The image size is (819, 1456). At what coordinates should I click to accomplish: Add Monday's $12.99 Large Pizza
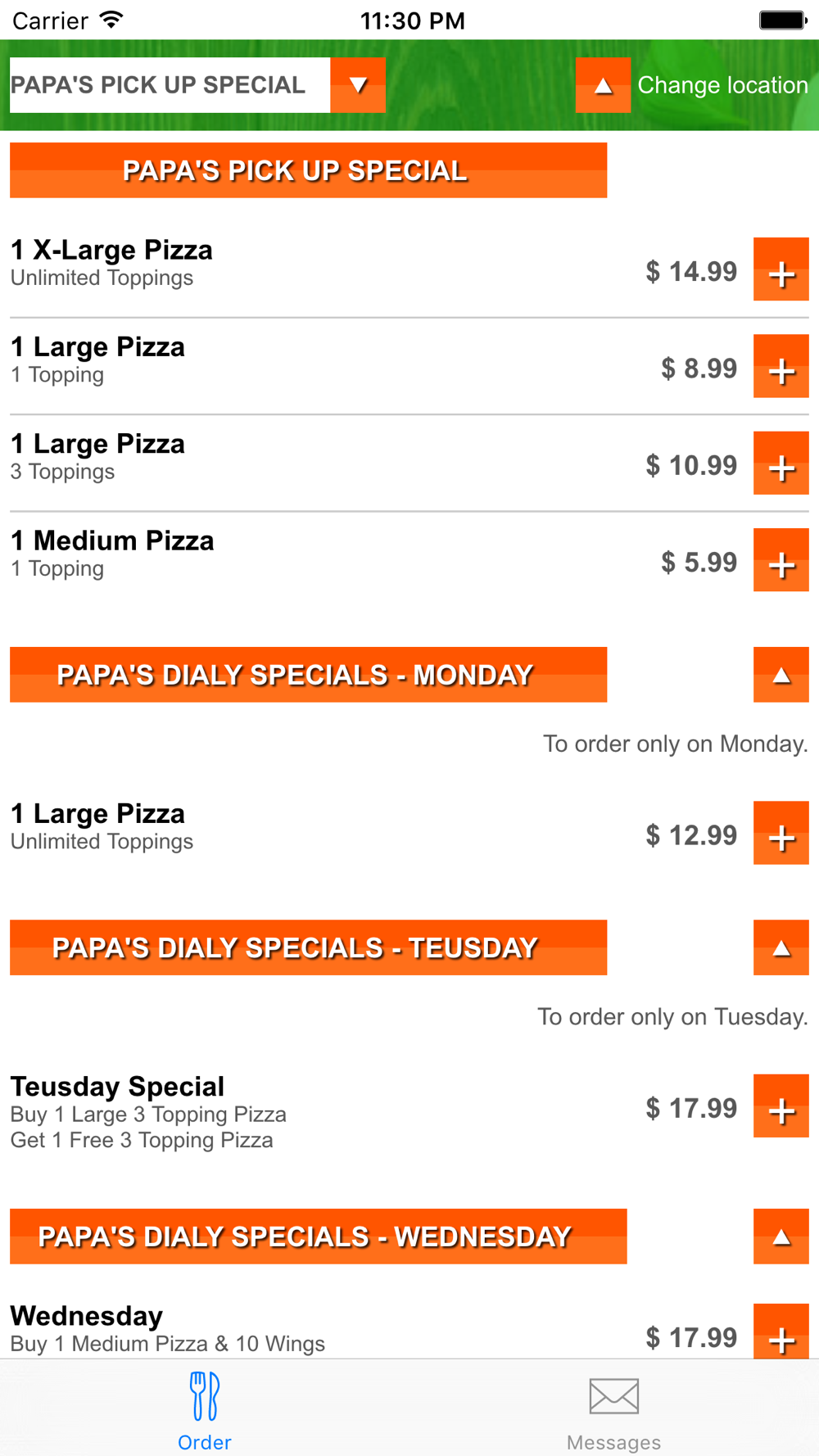(781, 834)
